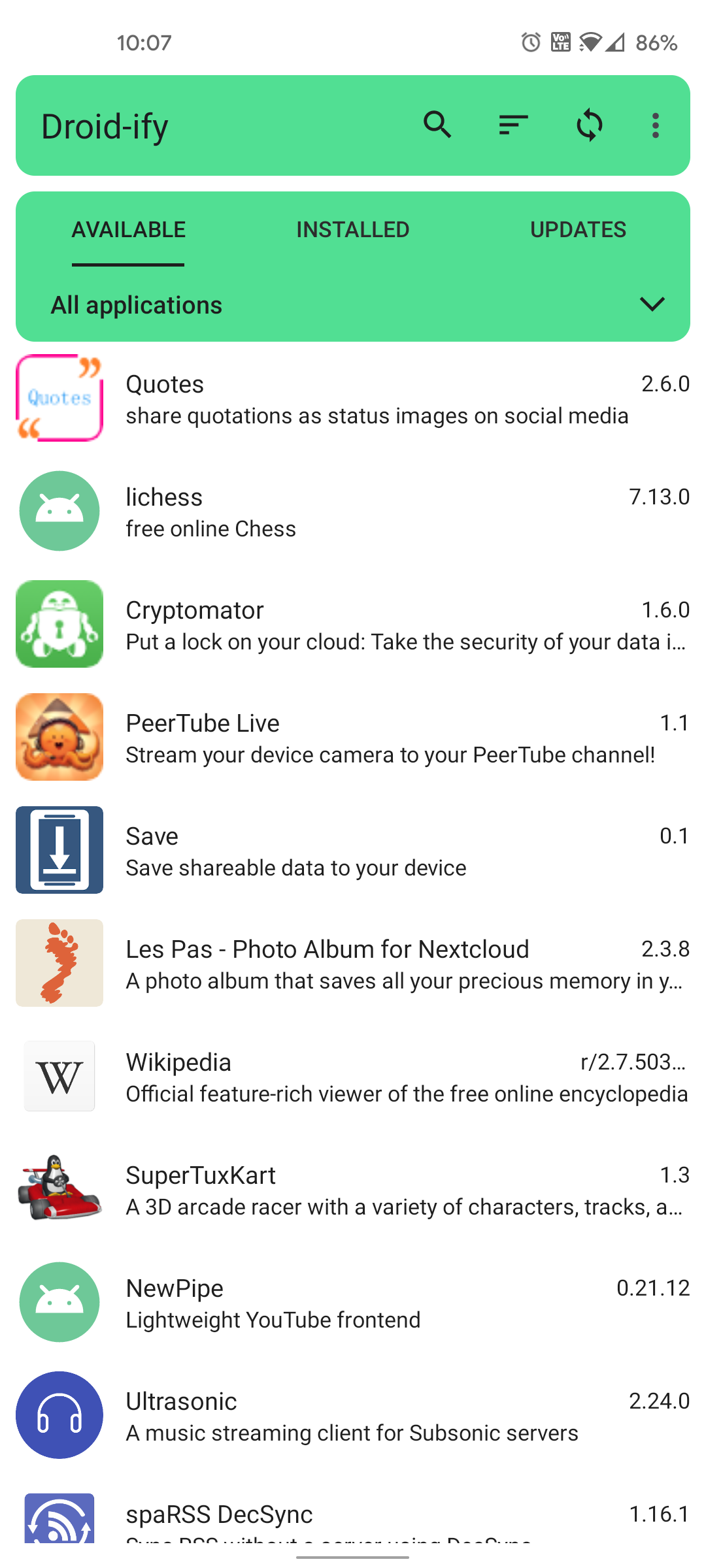Open the Wikipedia app listing
Viewport: 706px width, 1568px height.
(x=353, y=1076)
